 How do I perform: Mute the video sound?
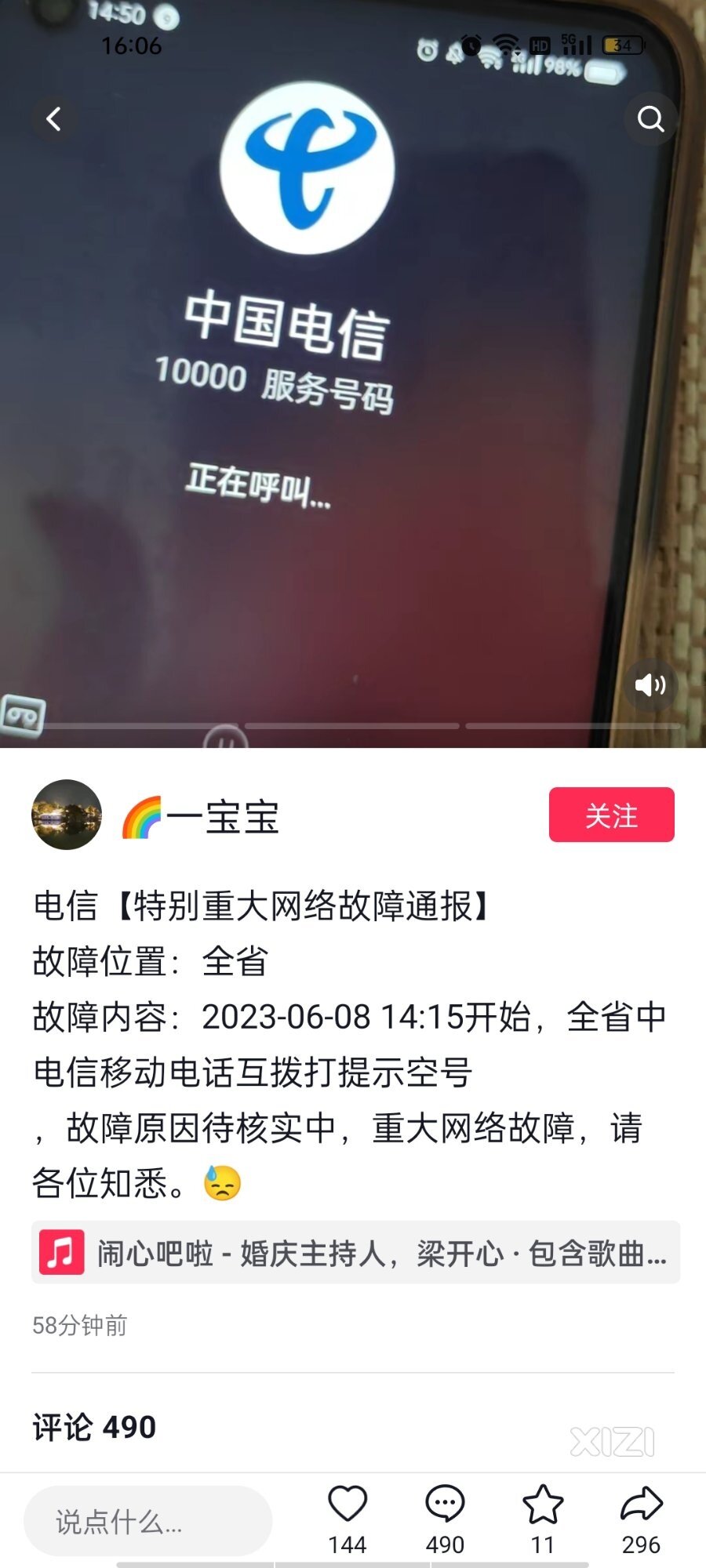(x=650, y=685)
